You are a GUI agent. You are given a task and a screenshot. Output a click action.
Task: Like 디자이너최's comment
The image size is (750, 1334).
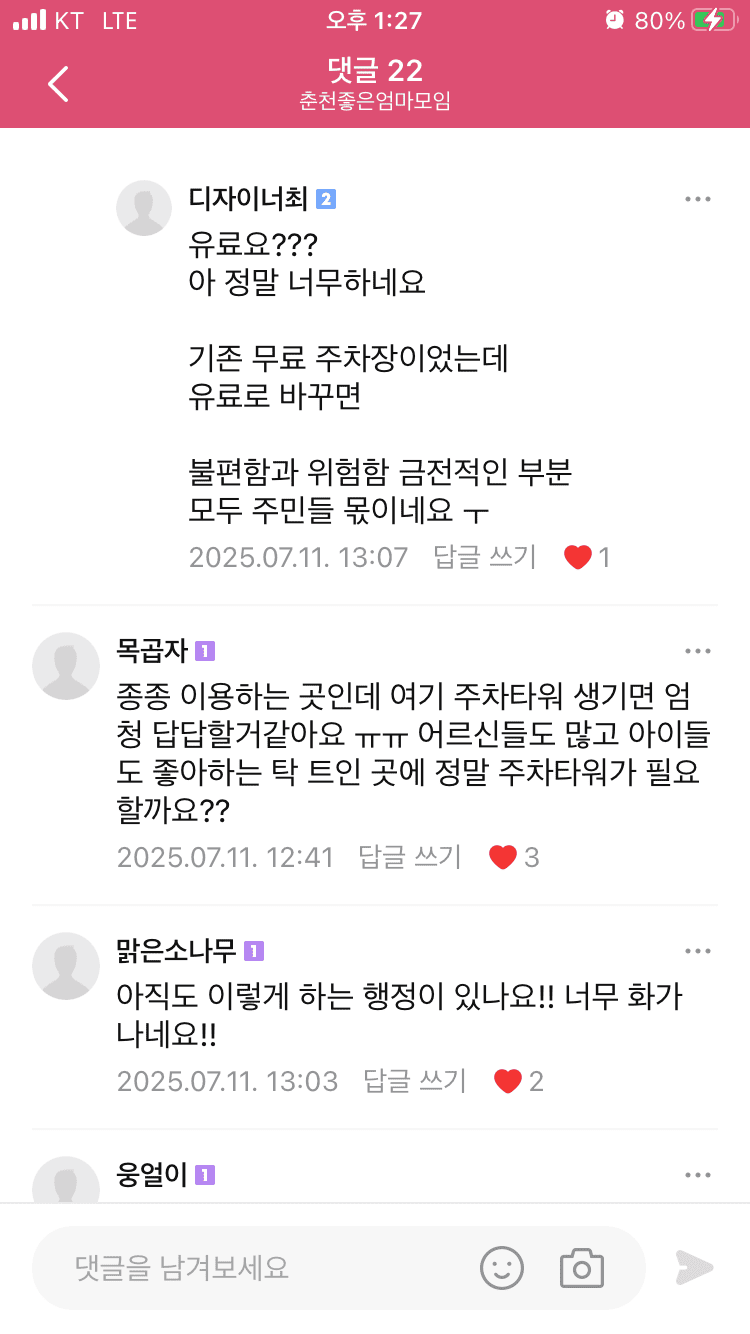[578, 557]
